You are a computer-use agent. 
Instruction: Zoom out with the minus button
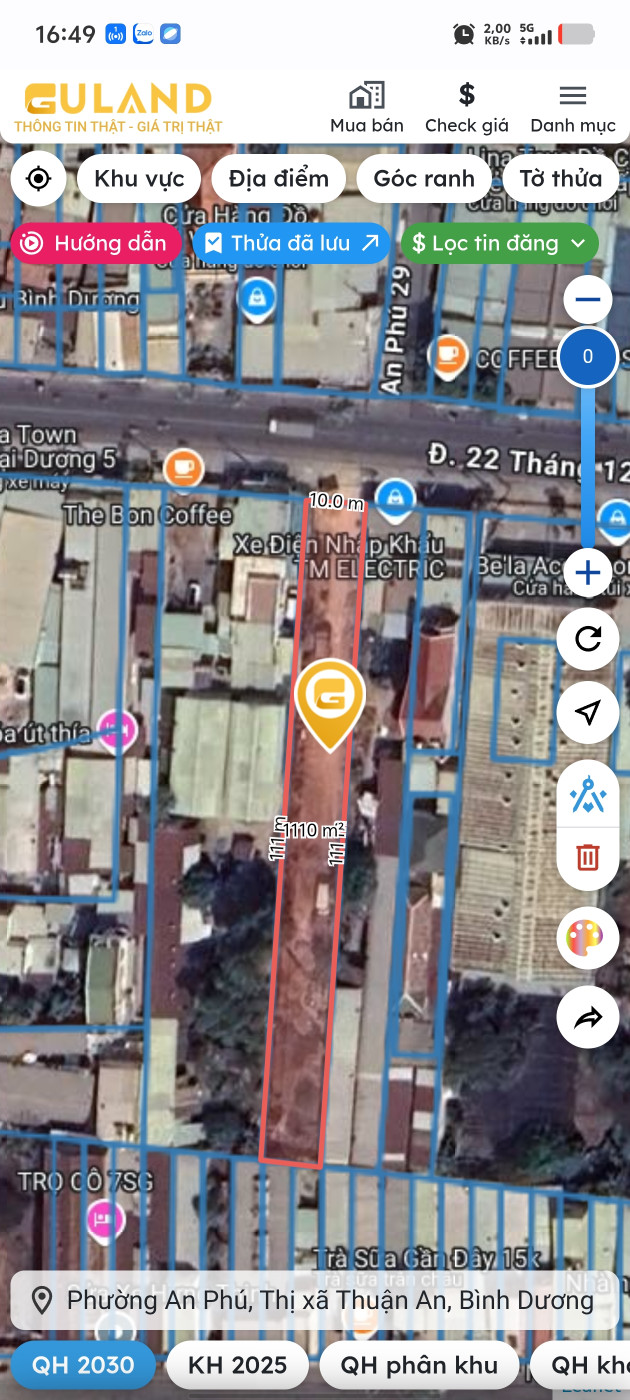[587, 299]
